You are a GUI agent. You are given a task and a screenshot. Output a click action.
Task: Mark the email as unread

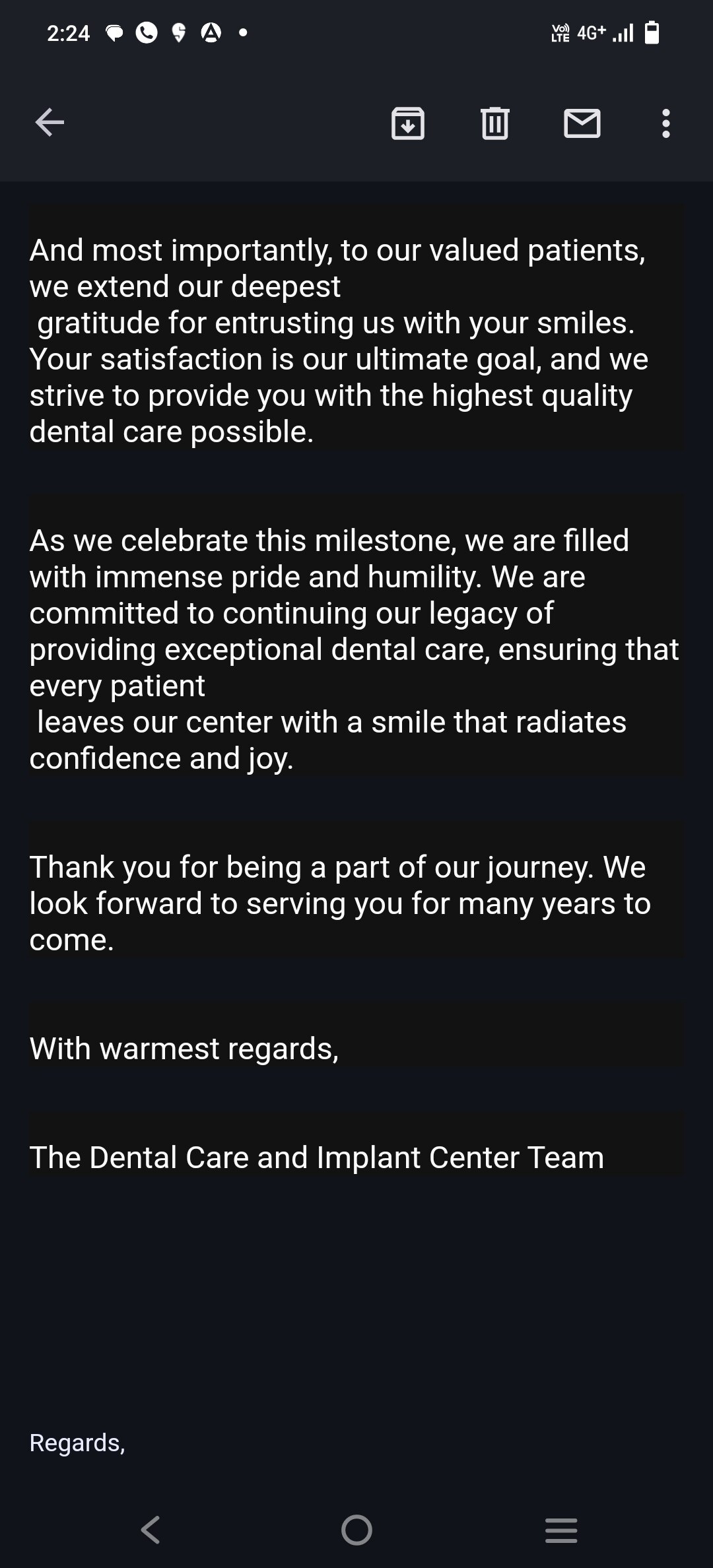[x=582, y=123]
